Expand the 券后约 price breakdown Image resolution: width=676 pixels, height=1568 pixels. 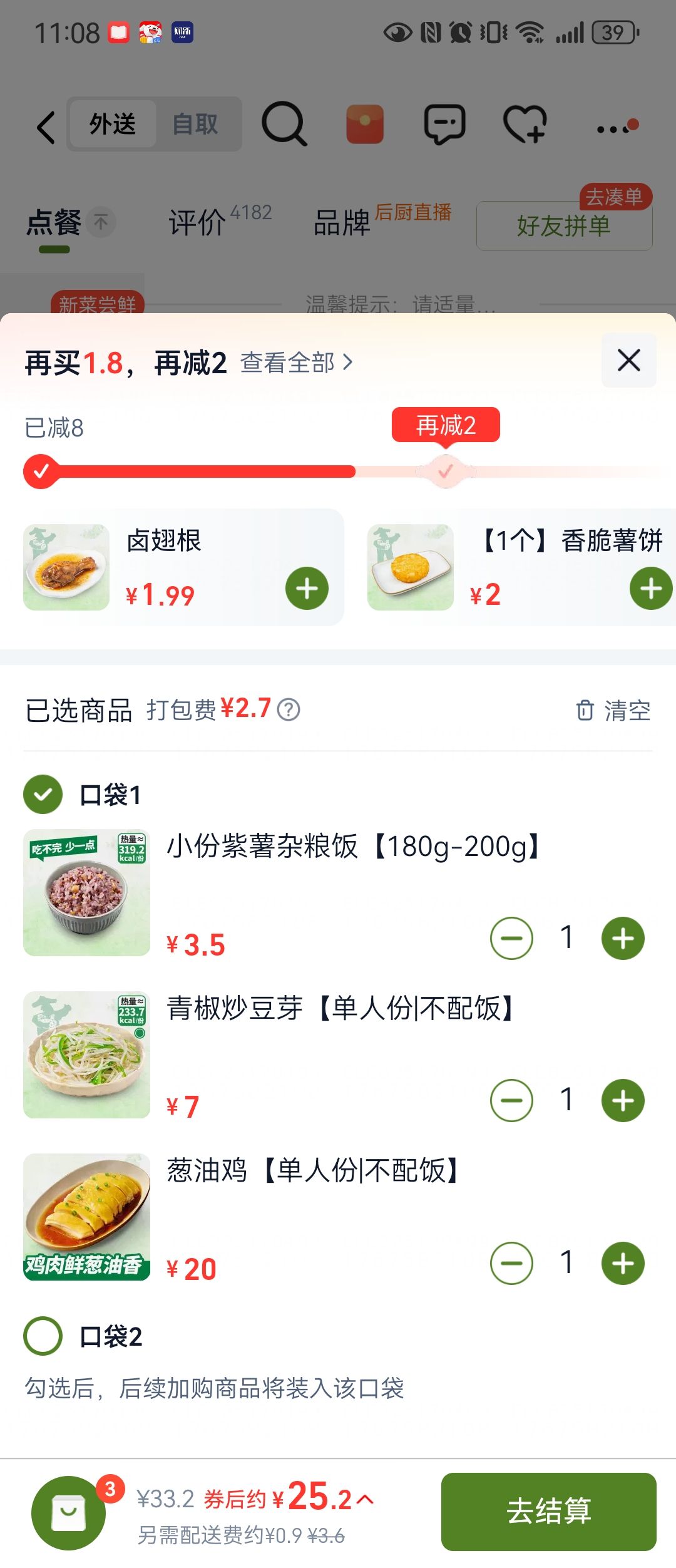[366, 1499]
